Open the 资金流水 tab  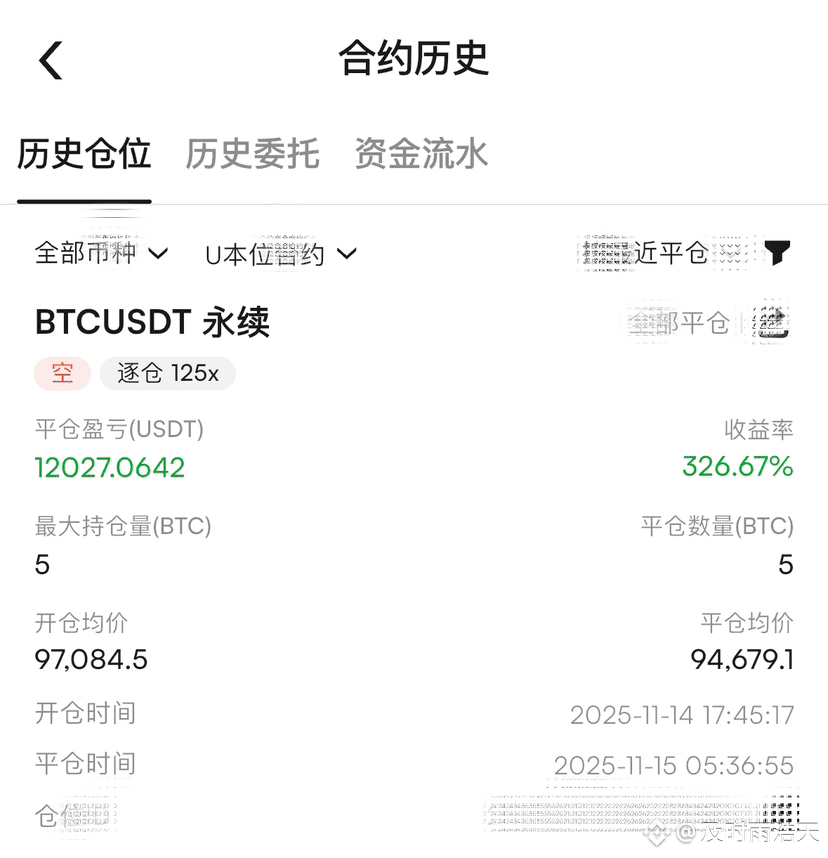(x=421, y=155)
